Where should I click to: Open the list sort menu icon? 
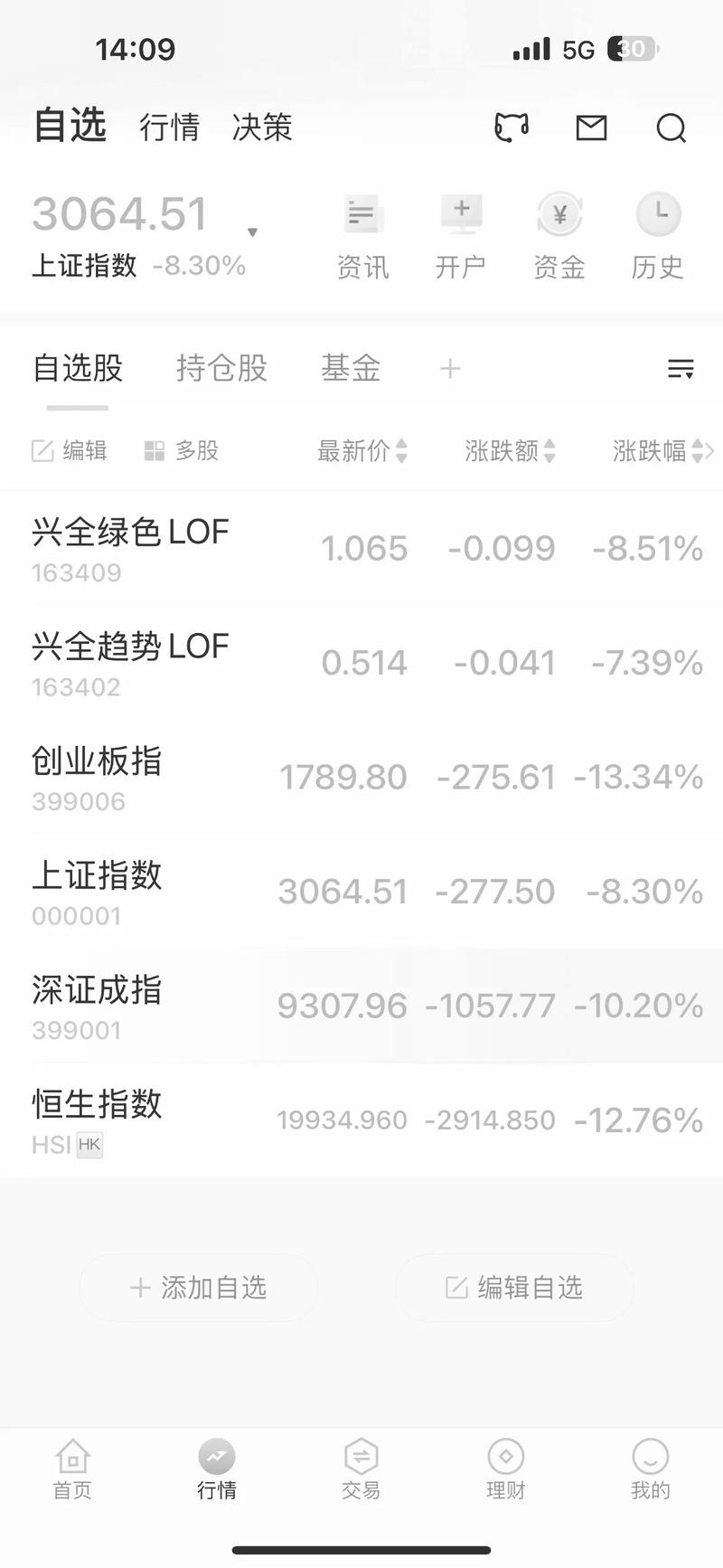[x=681, y=368]
